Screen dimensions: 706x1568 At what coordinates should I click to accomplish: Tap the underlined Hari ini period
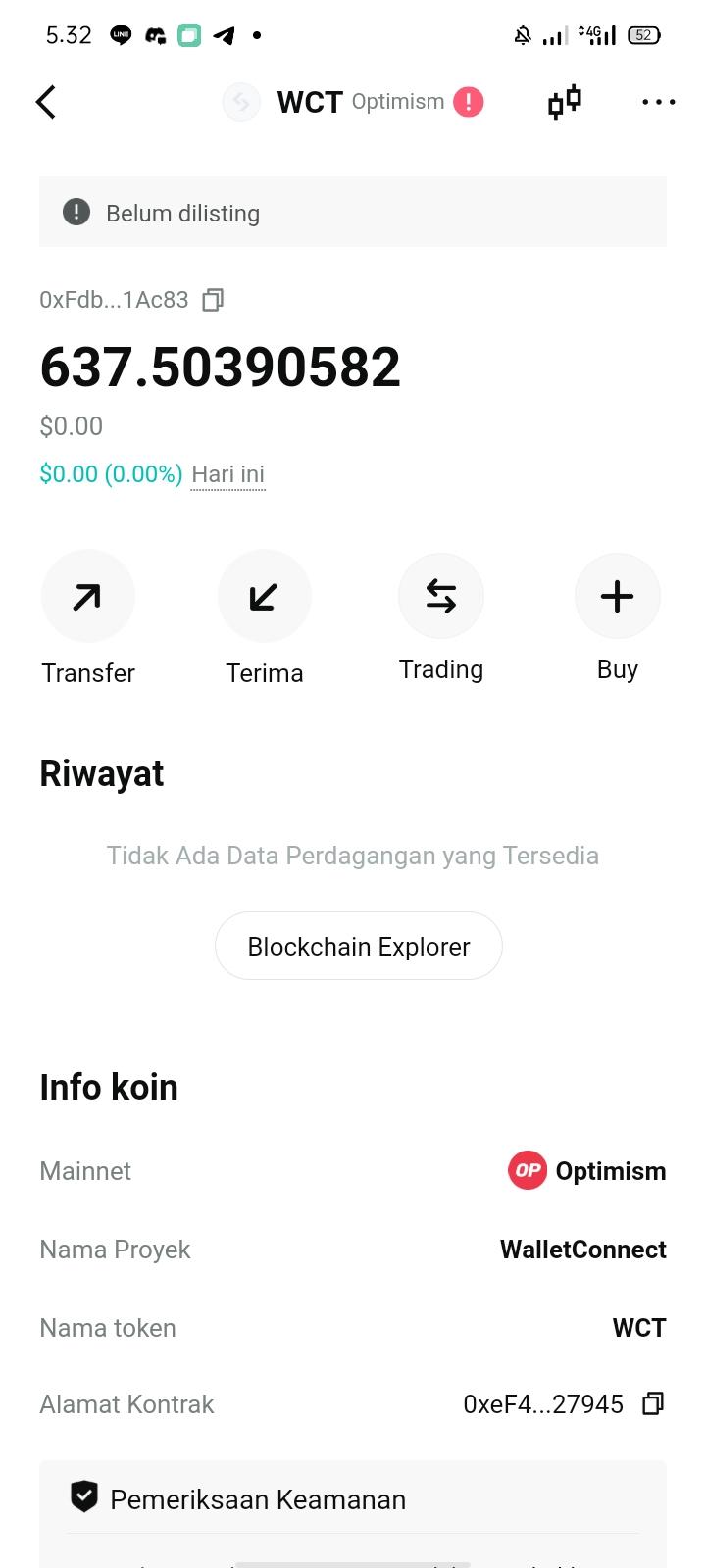[x=227, y=474]
